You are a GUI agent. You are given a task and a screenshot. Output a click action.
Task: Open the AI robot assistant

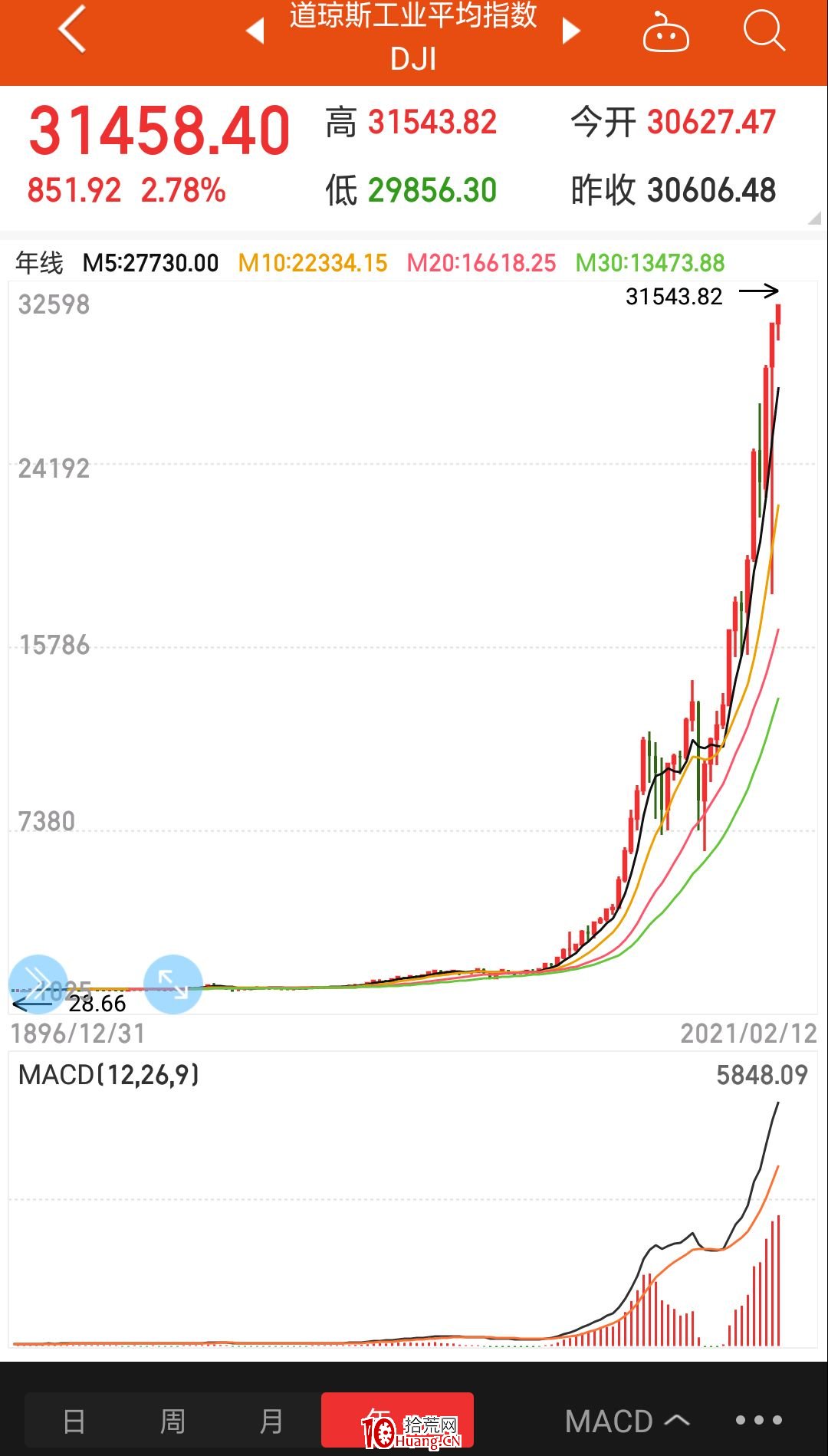[665, 32]
